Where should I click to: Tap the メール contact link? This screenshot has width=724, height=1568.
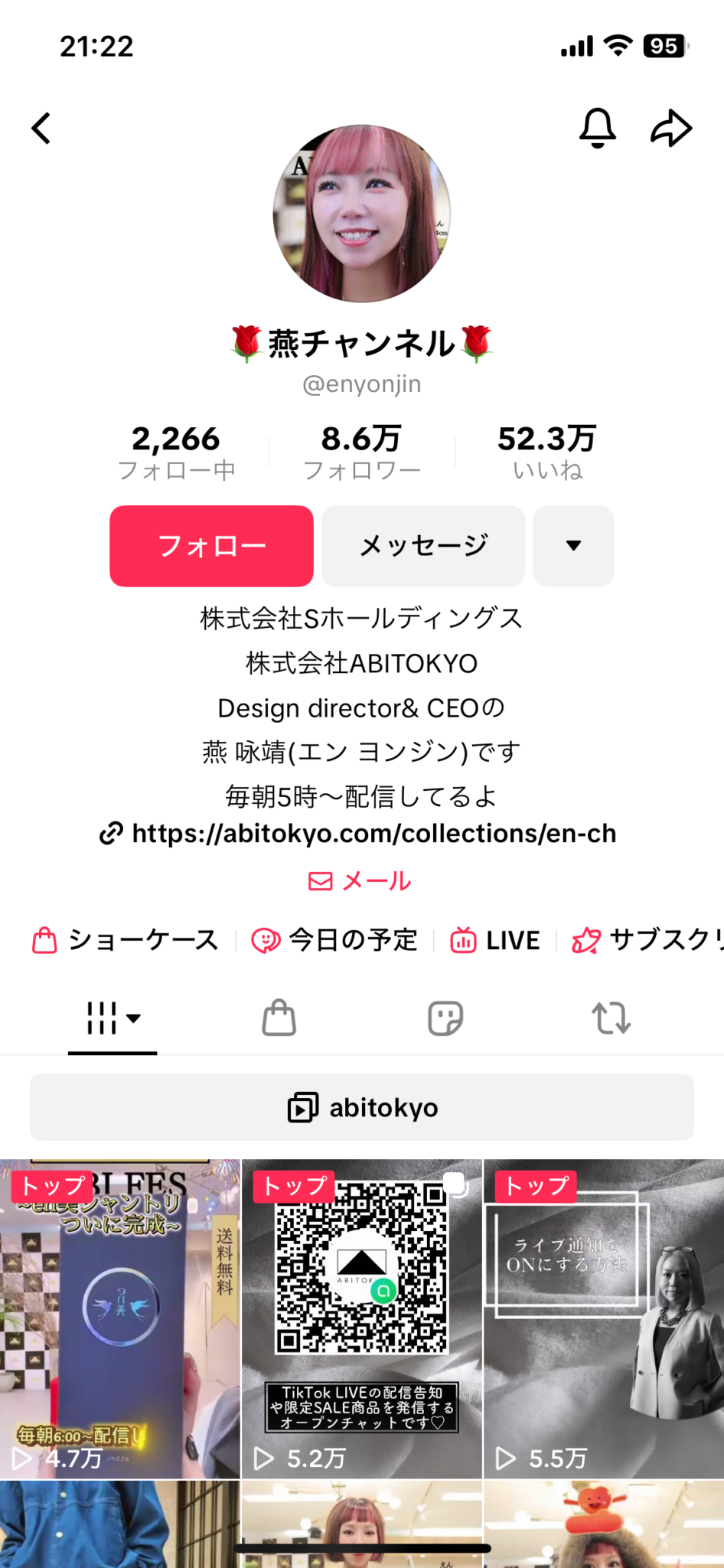tap(360, 881)
